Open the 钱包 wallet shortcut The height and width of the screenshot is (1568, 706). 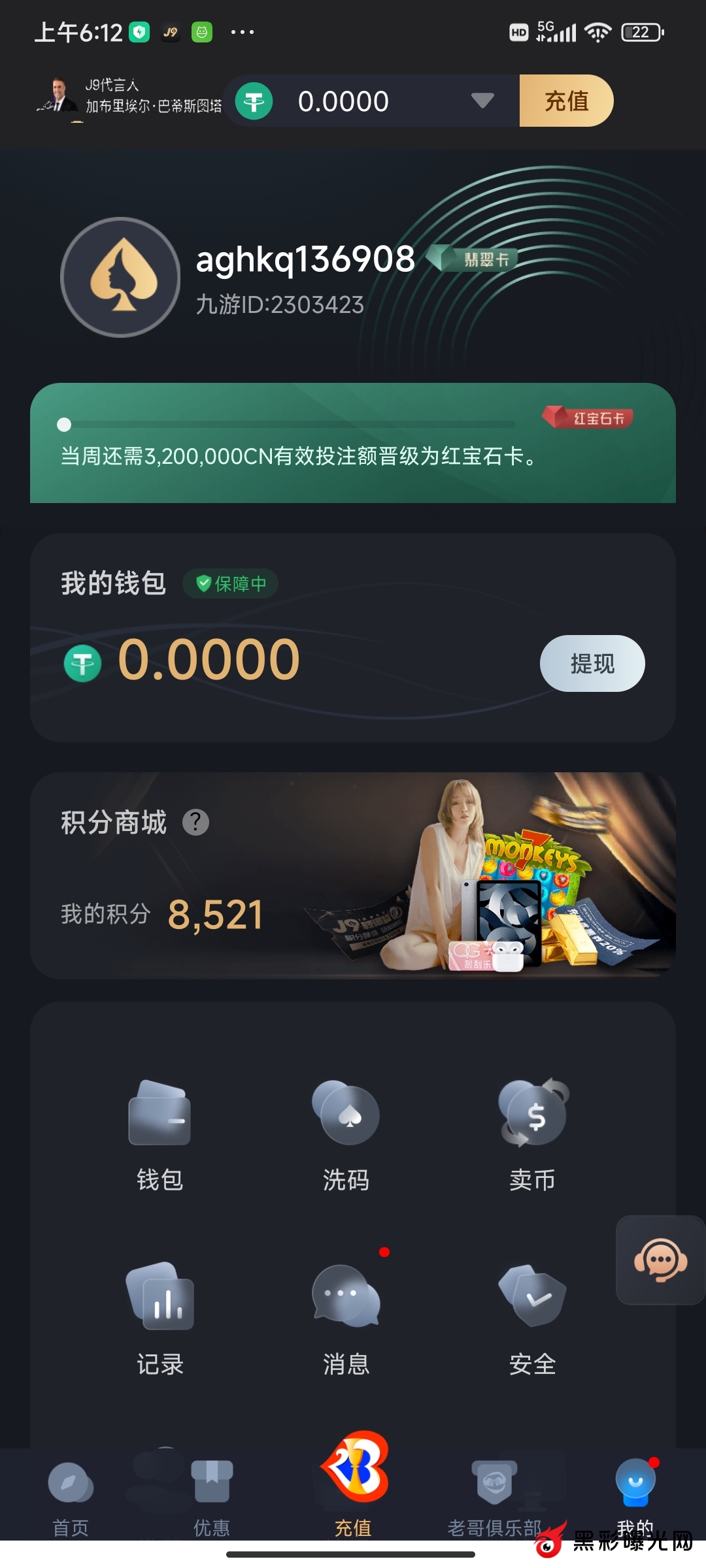(160, 1134)
